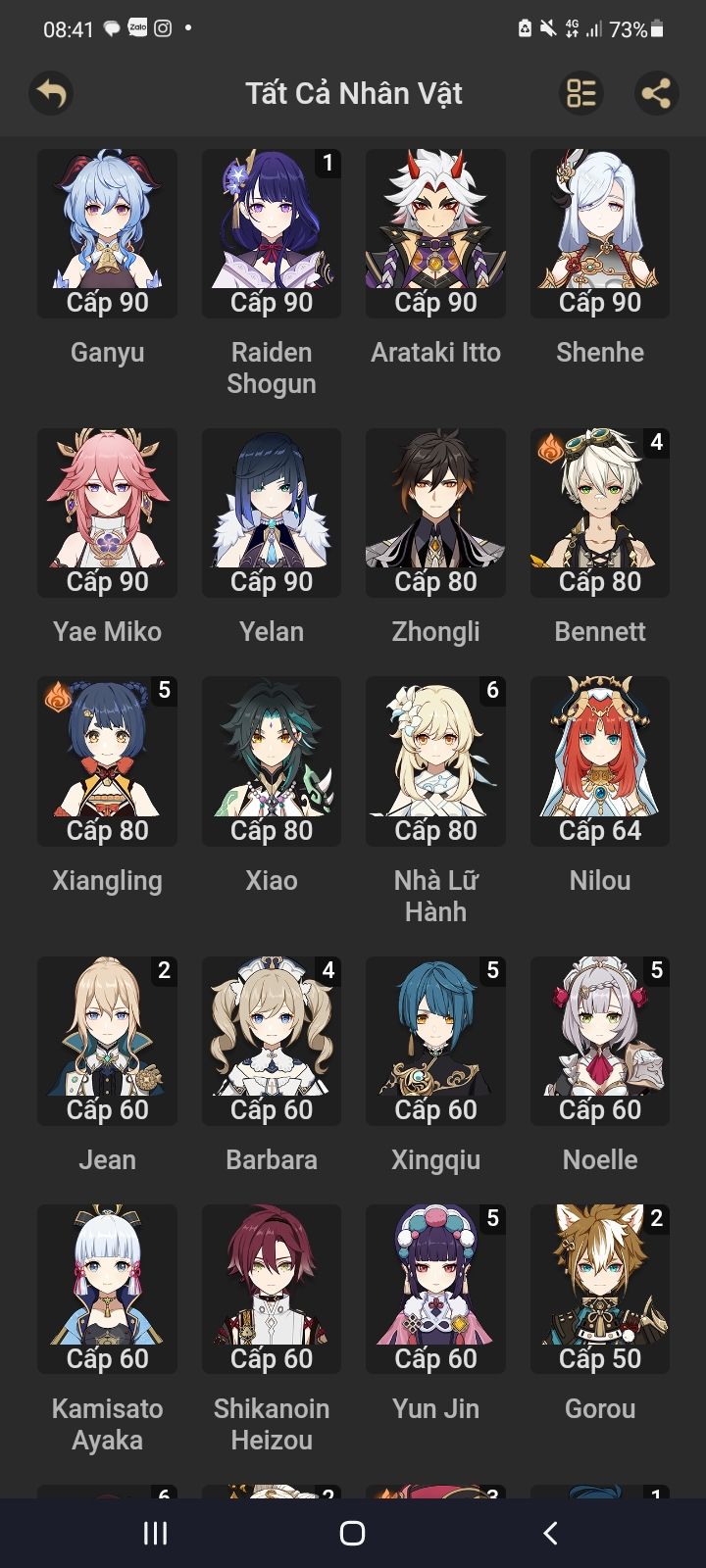Select the Nilou card
The width and height of the screenshot is (706, 1568).
pos(599,761)
